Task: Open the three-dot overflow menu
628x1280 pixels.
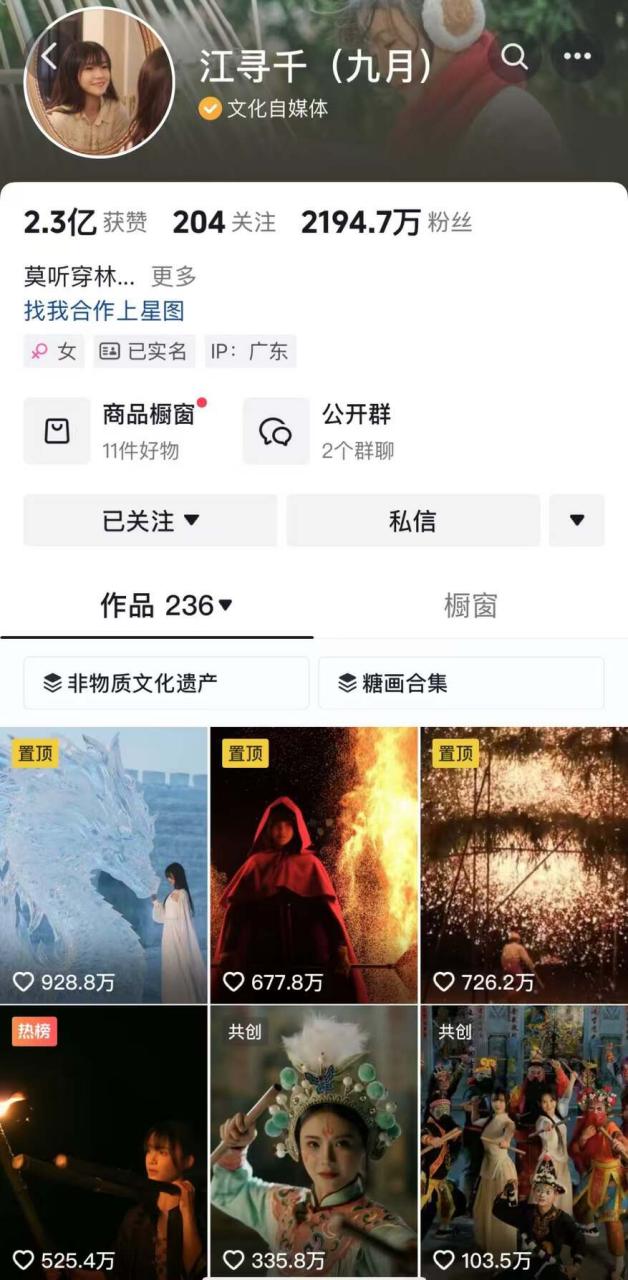Action: (577, 56)
